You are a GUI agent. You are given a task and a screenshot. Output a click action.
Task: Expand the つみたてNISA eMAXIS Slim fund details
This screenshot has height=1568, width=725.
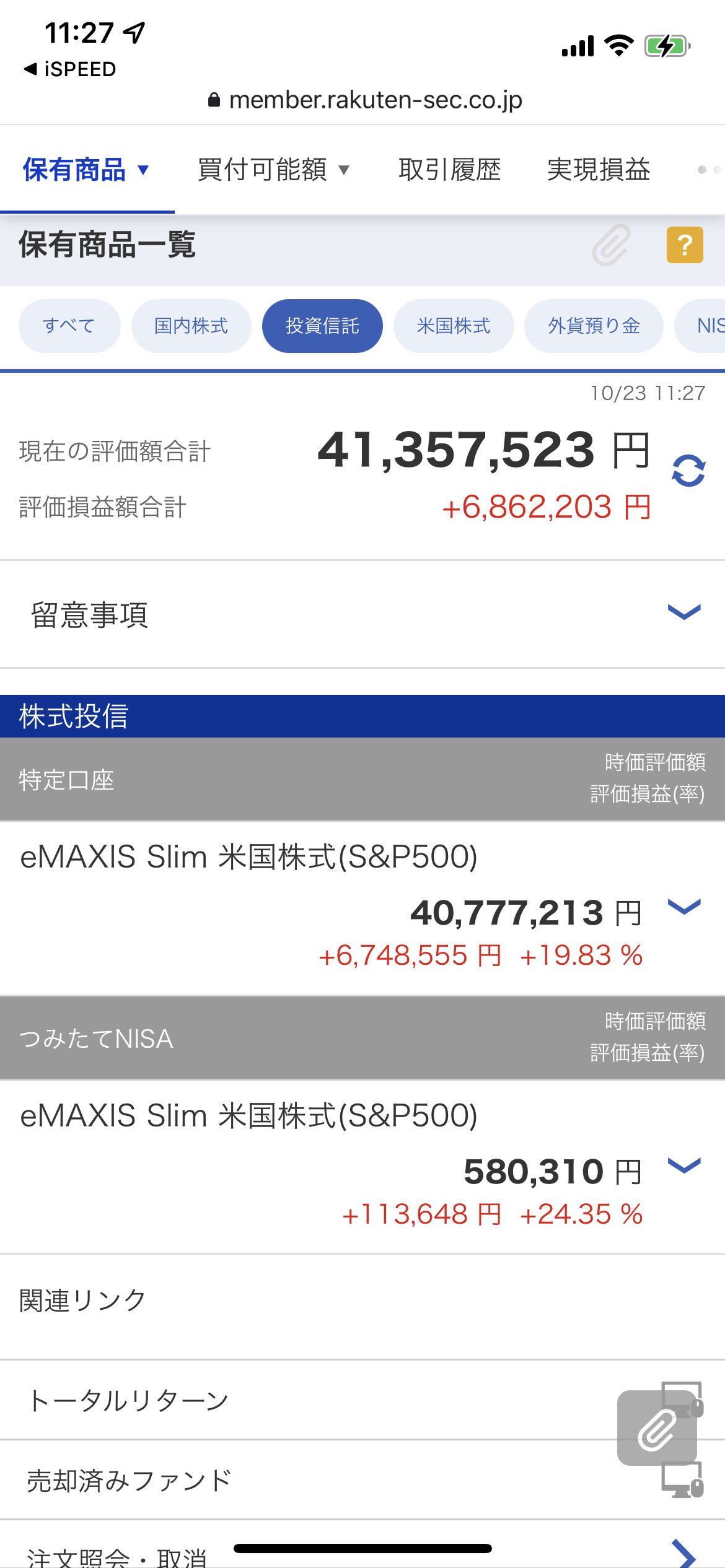[x=683, y=1166]
